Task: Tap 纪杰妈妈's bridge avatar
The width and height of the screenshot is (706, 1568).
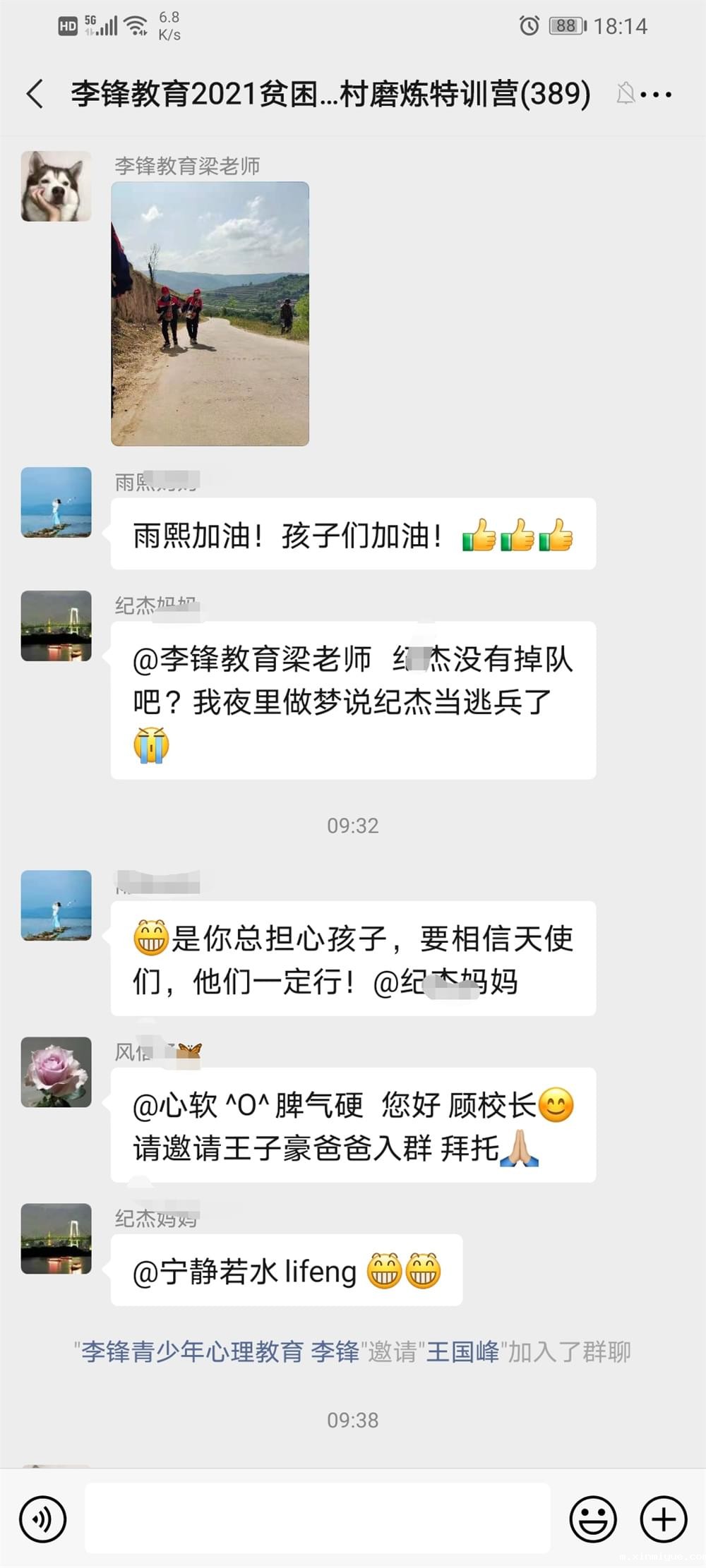Action: coord(56,628)
